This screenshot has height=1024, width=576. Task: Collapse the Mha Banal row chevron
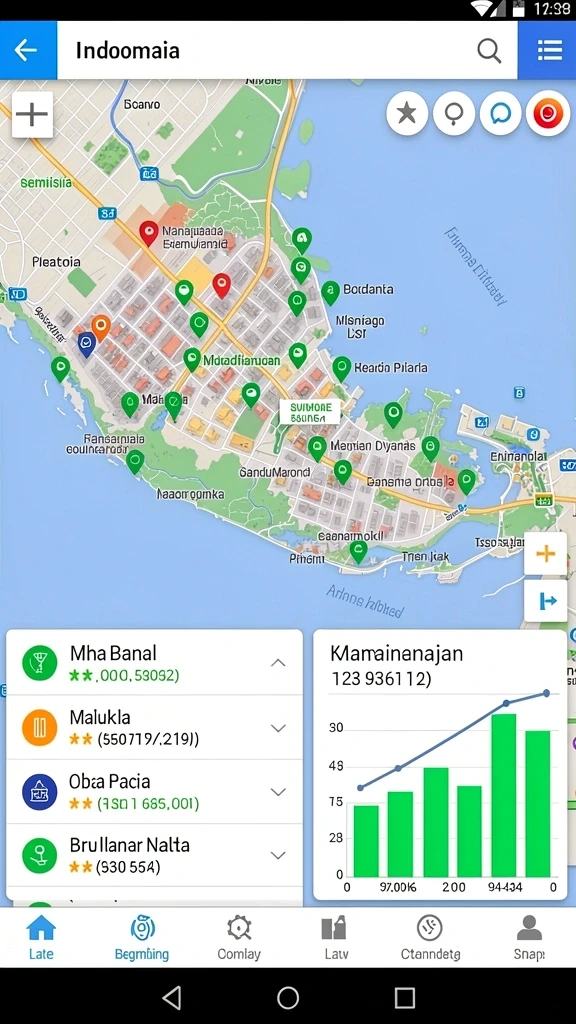pos(278,663)
